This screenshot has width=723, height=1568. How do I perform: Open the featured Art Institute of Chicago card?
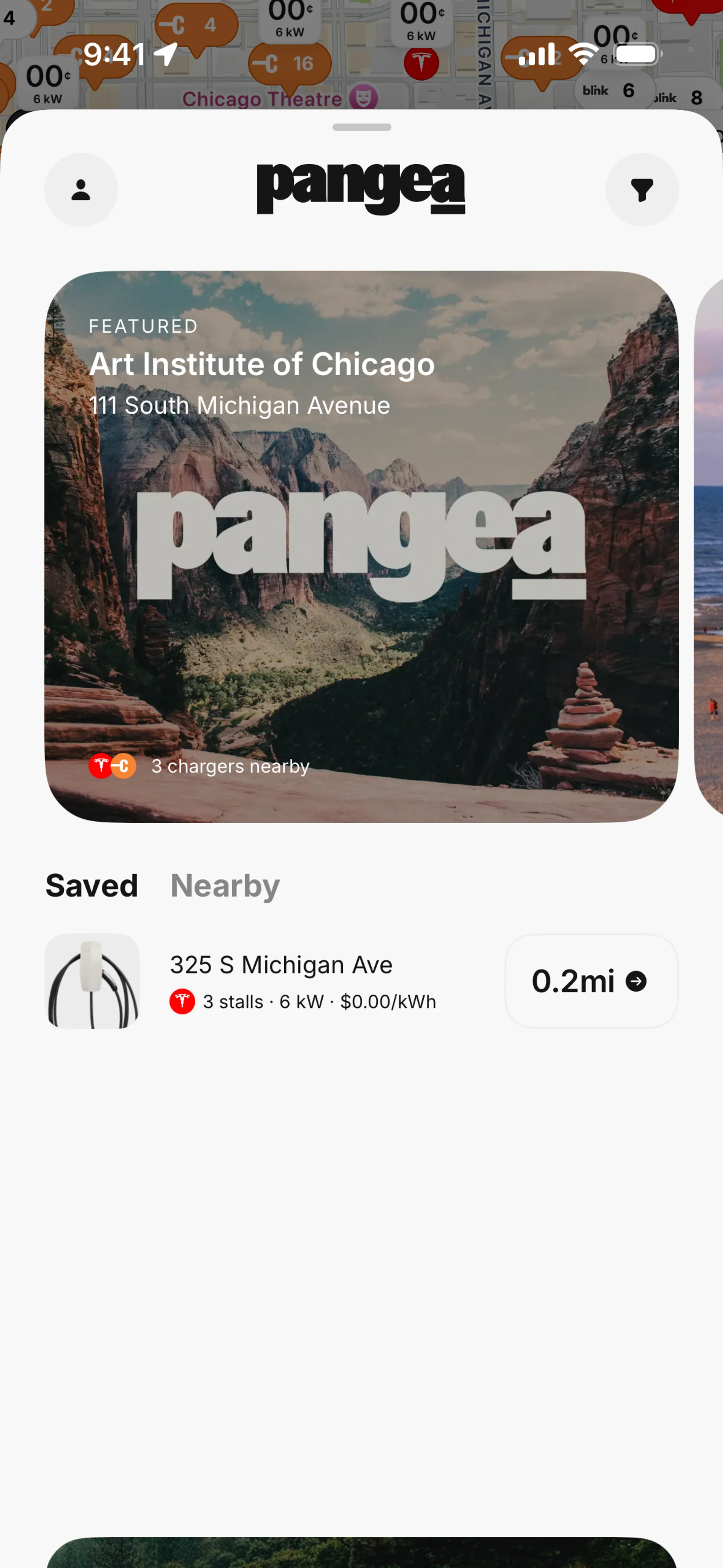(x=361, y=546)
